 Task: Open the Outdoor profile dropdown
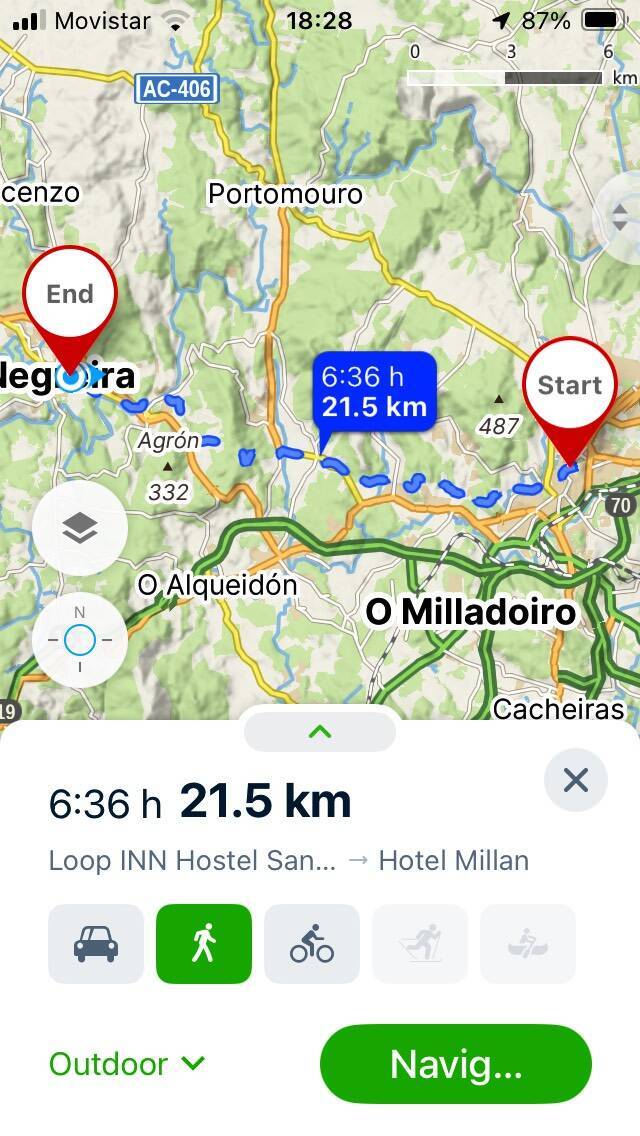click(x=127, y=1064)
